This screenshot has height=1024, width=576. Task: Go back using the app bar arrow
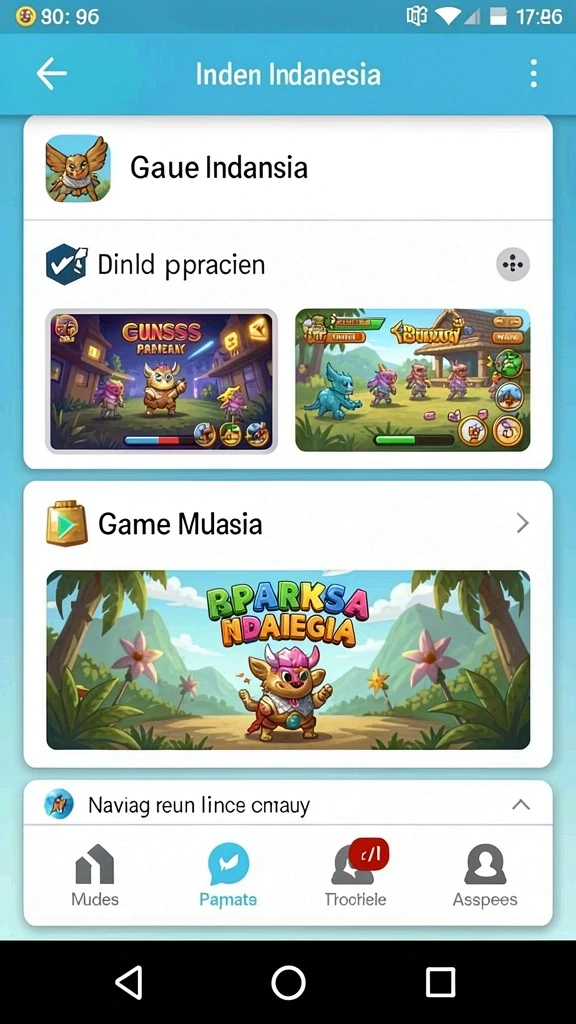[x=52, y=73]
